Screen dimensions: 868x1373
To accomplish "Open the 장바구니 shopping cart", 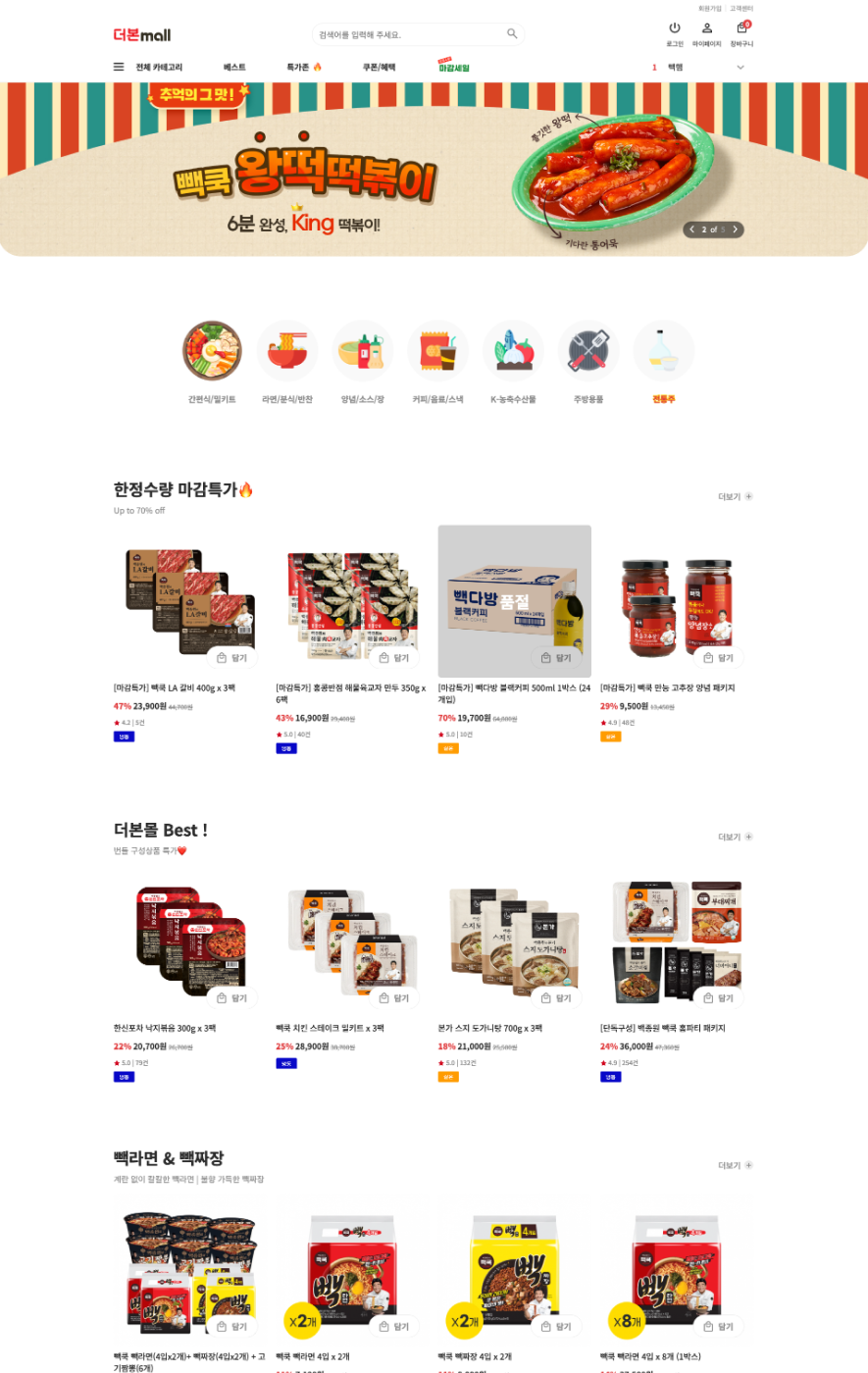I will (x=741, y=28).
